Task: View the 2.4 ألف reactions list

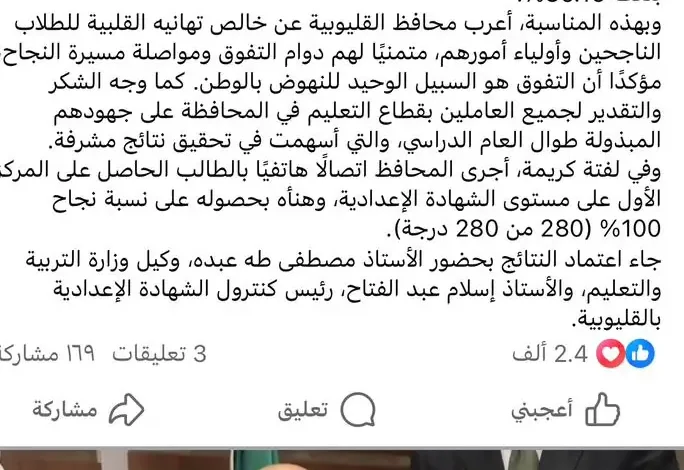Action: (582, 353)
